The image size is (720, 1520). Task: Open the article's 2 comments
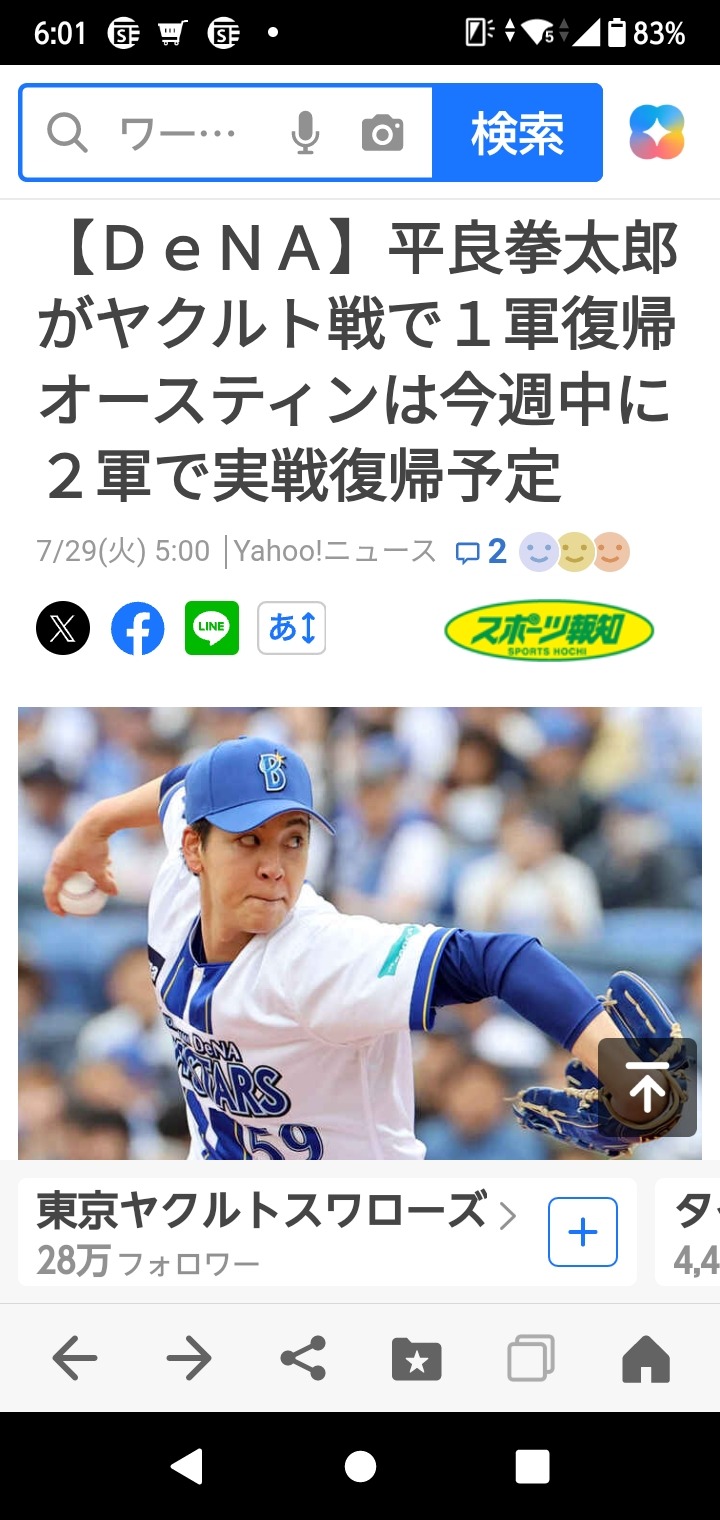(482, 551)
